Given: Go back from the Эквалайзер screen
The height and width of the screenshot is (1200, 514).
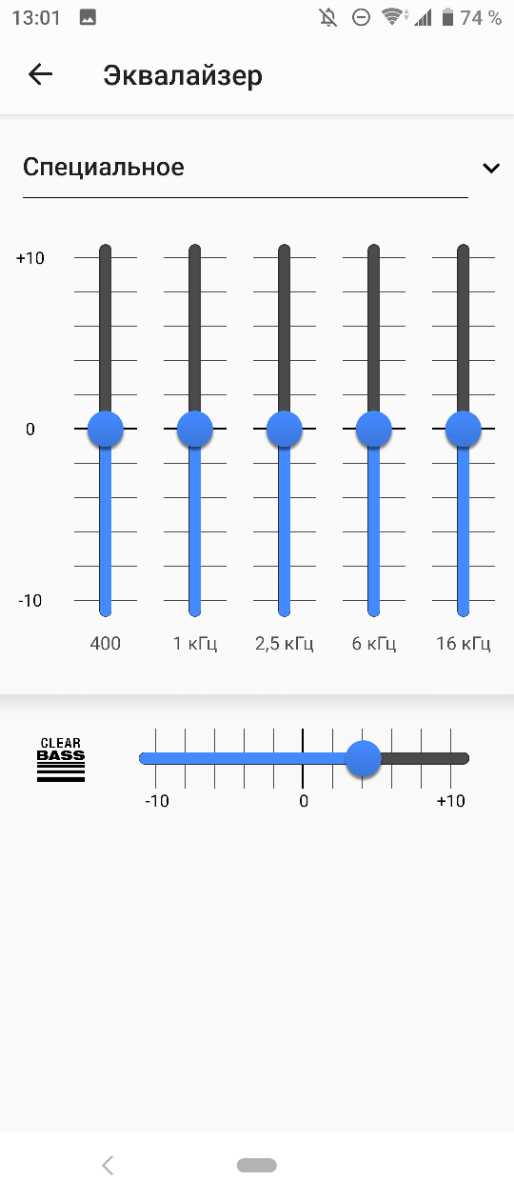Looking at the screenshot, I should point(40,75).
